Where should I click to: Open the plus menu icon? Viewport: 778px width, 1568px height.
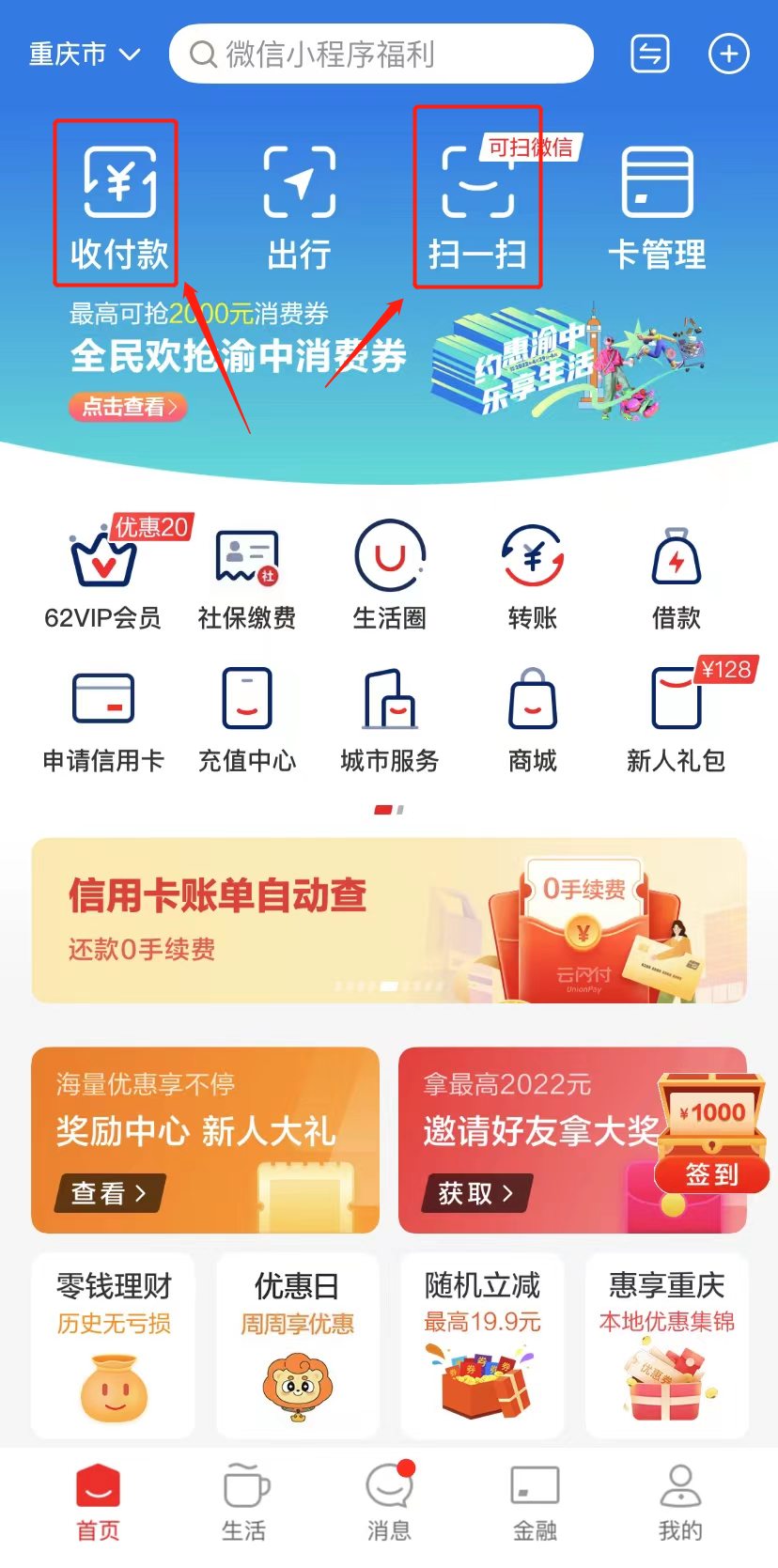728,54
